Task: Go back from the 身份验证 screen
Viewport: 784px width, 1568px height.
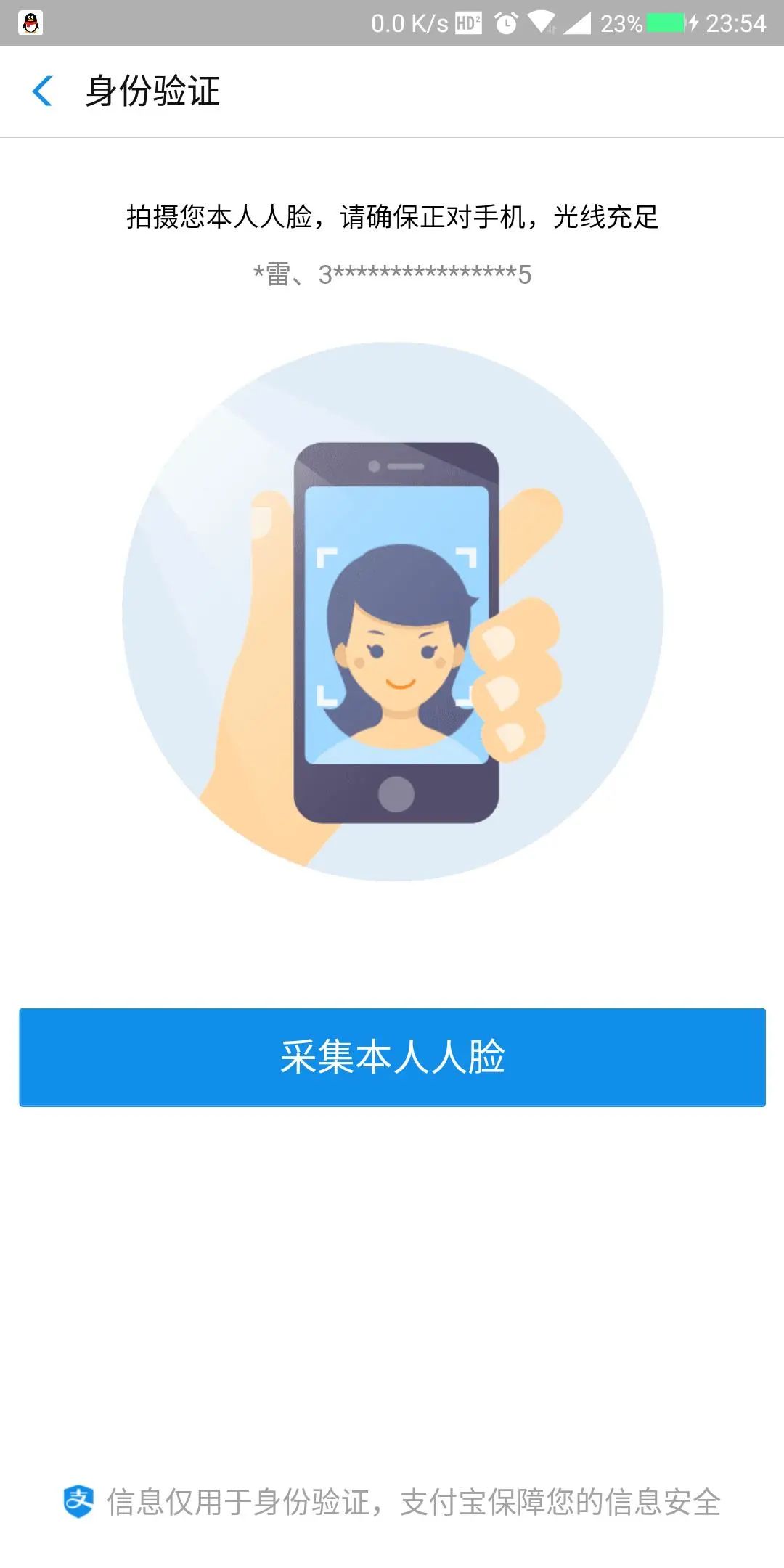Action: [x=43, y=91]
